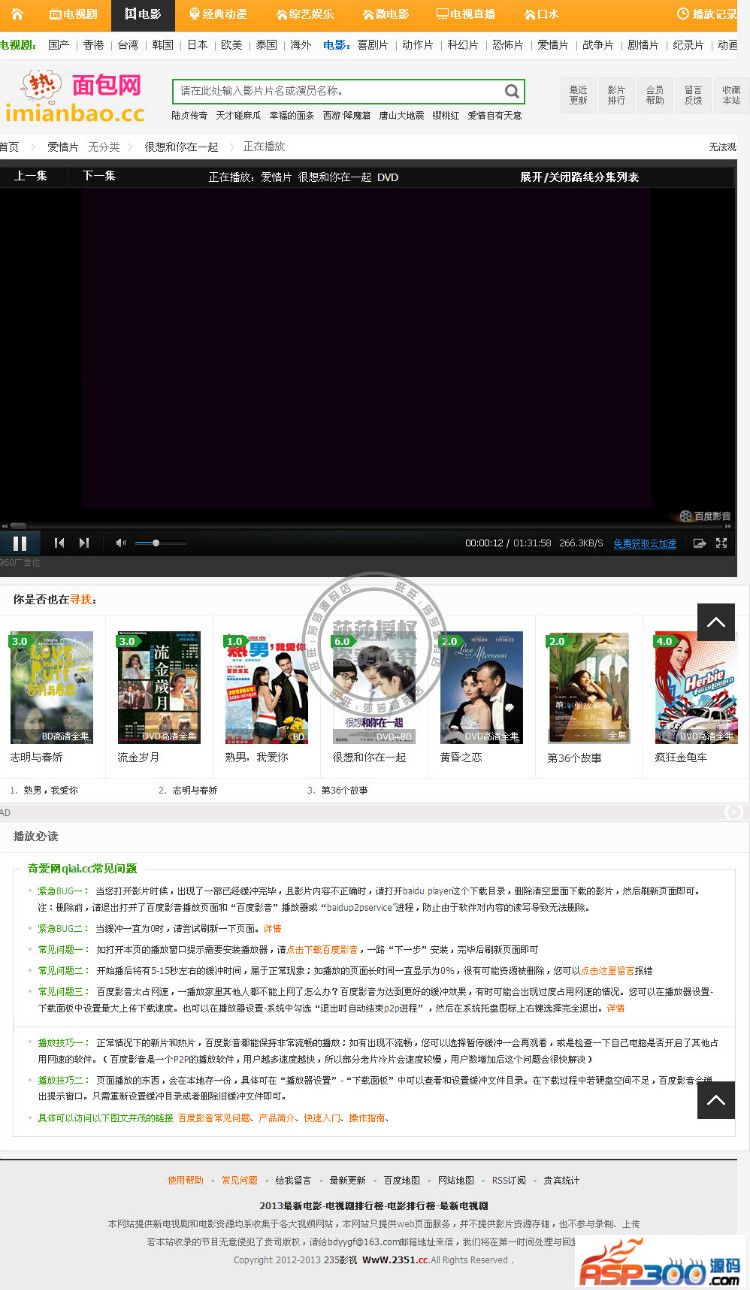Tap the magnifier search icon
The width and height of the screenshot is (750, 1290).
coord(512,91)
